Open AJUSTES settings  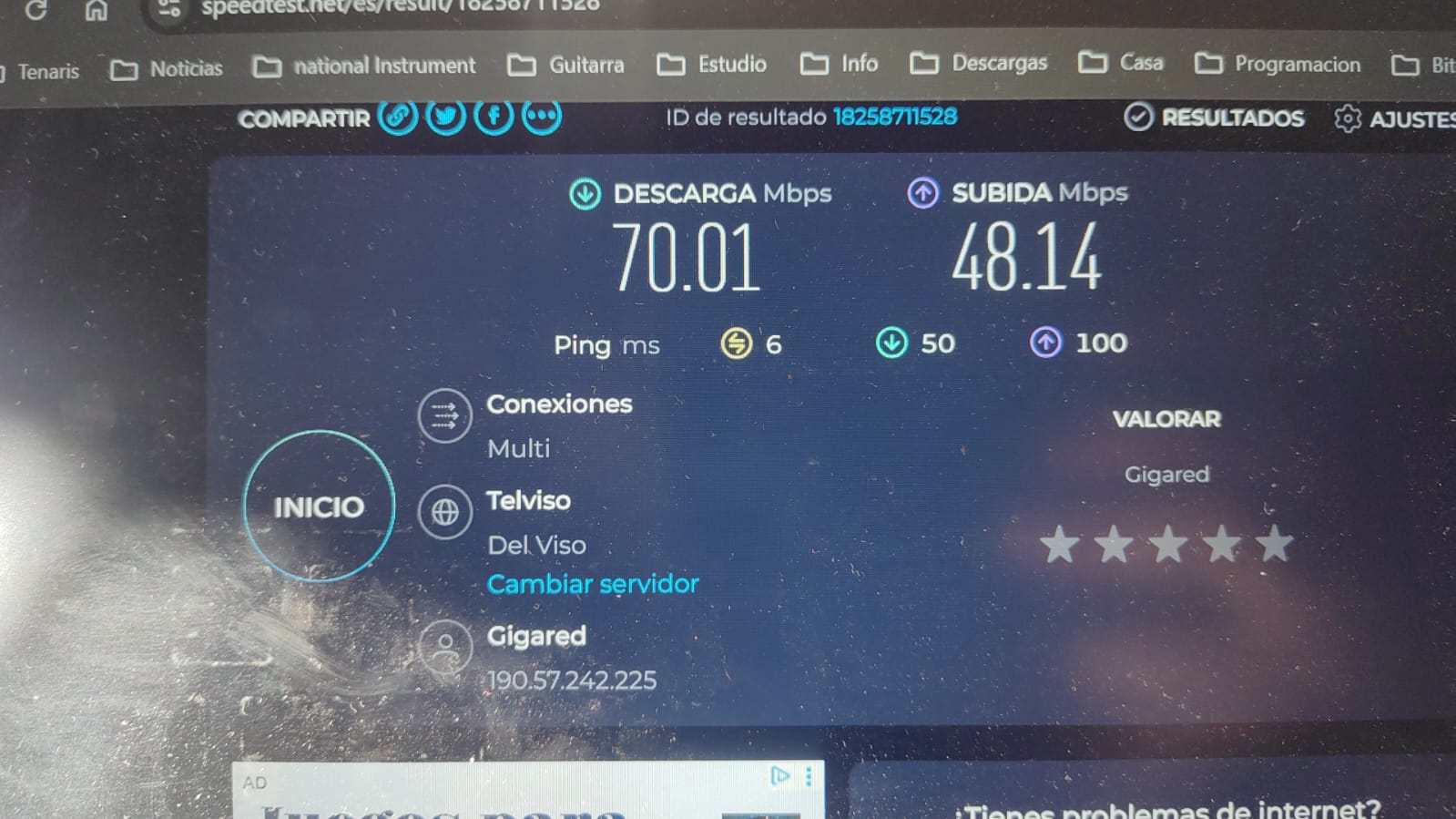[x=1393, y=119]
